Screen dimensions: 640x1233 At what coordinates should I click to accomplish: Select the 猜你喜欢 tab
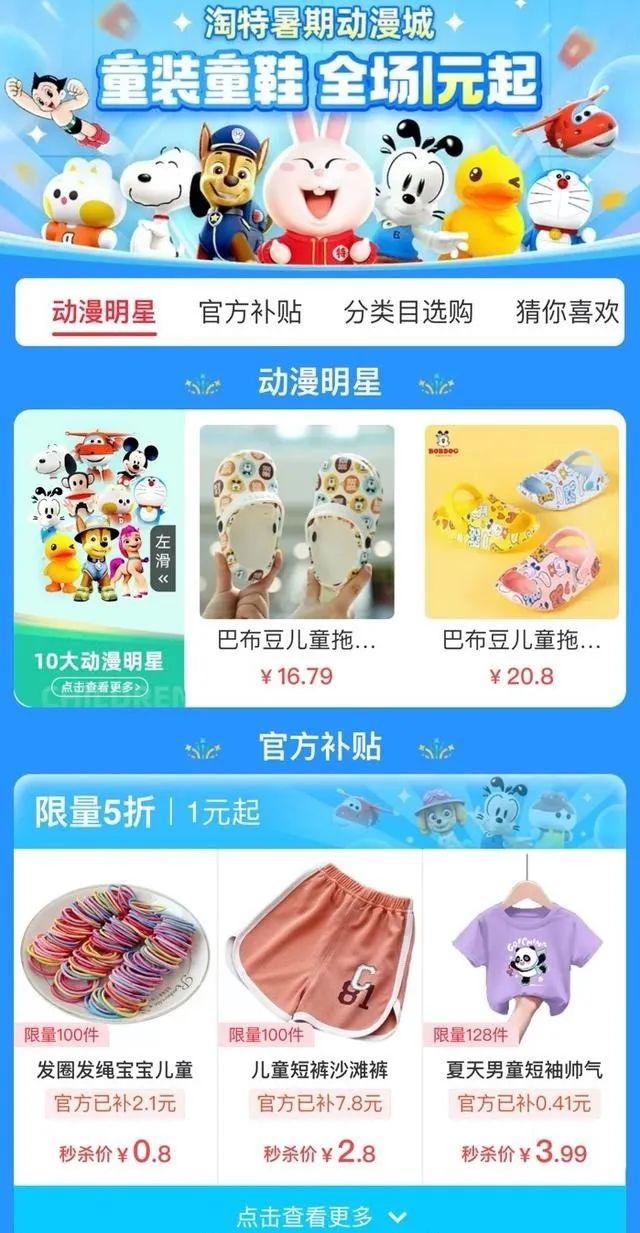[567, 312]
